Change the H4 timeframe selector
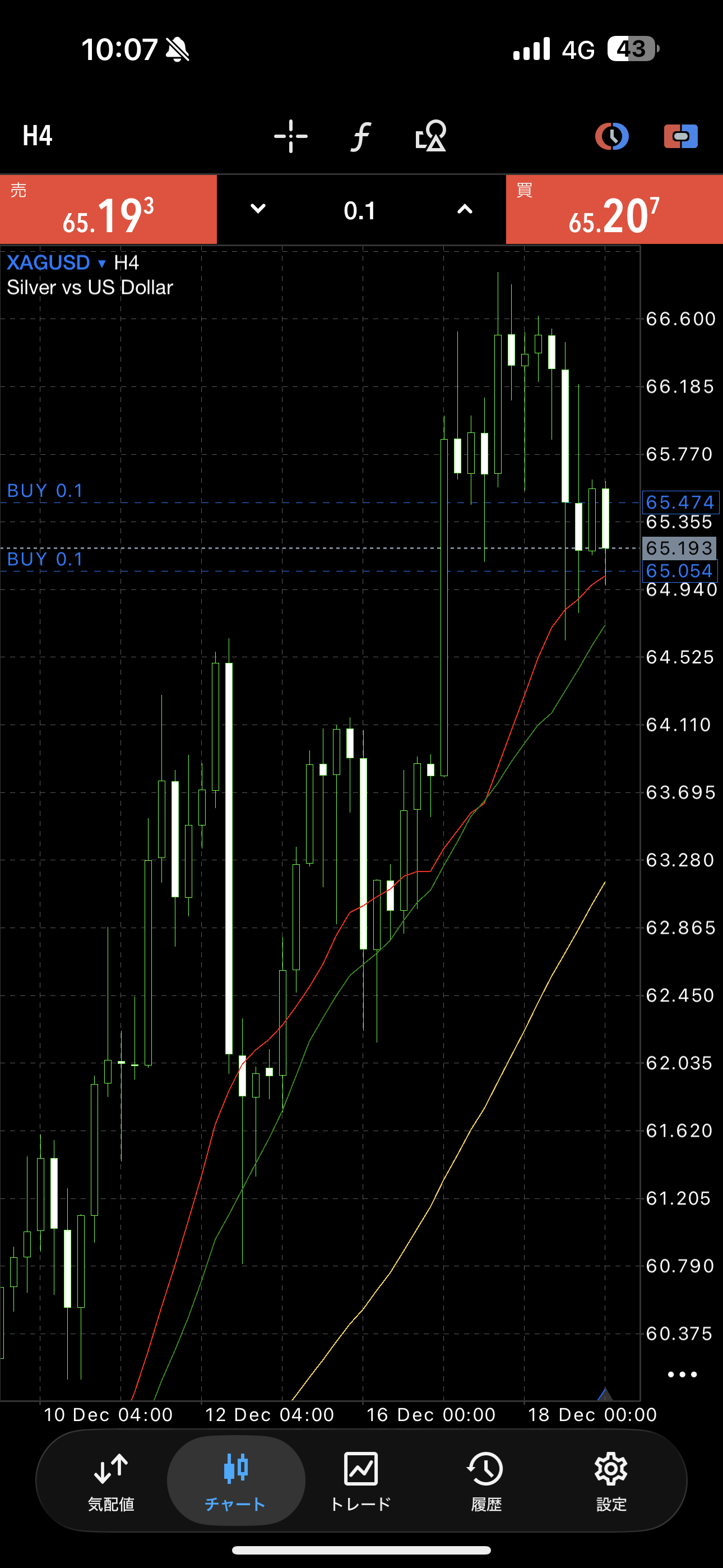This screenshot has height=1568, width=723. click(x=38, y=136)
